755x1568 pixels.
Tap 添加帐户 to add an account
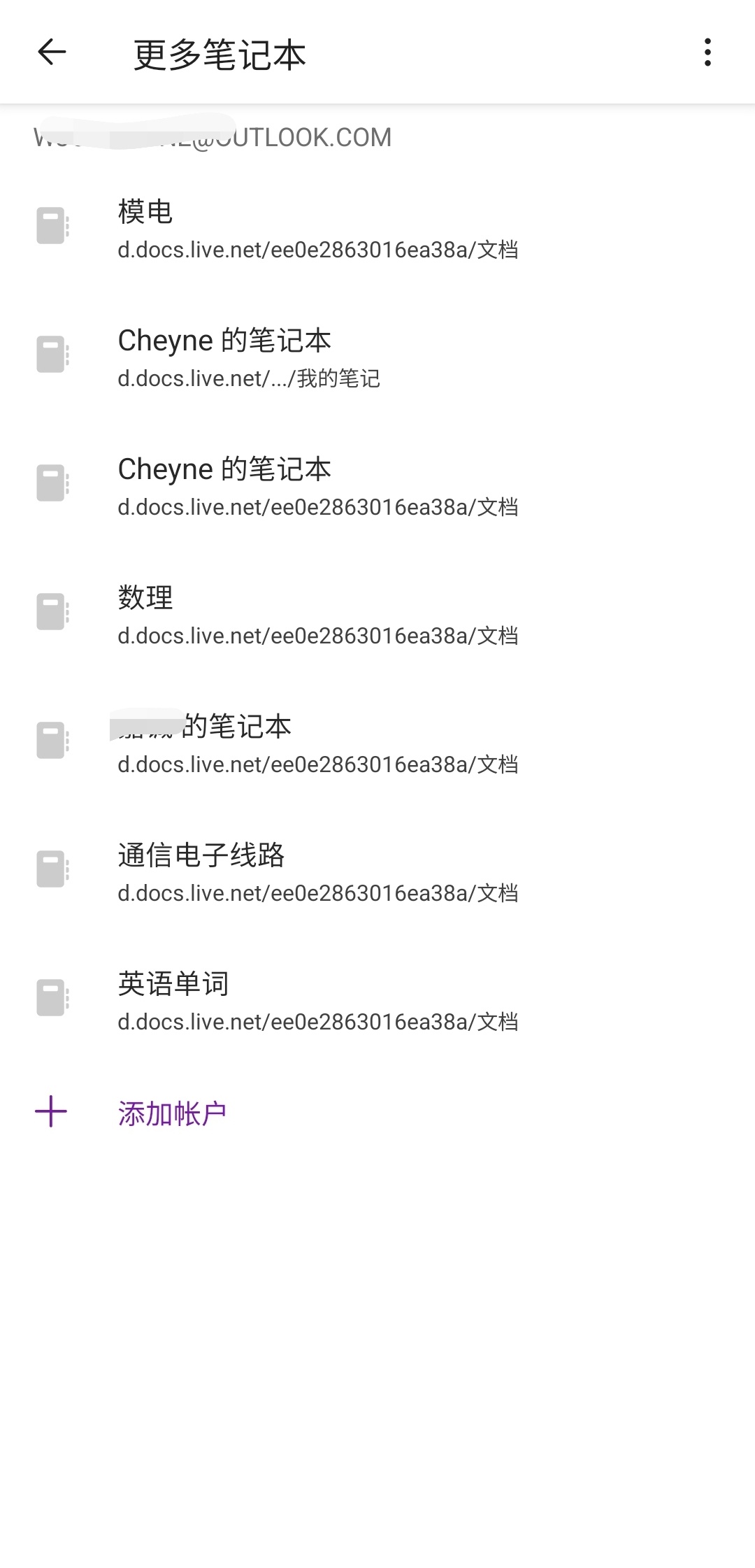click(172, 1113)
